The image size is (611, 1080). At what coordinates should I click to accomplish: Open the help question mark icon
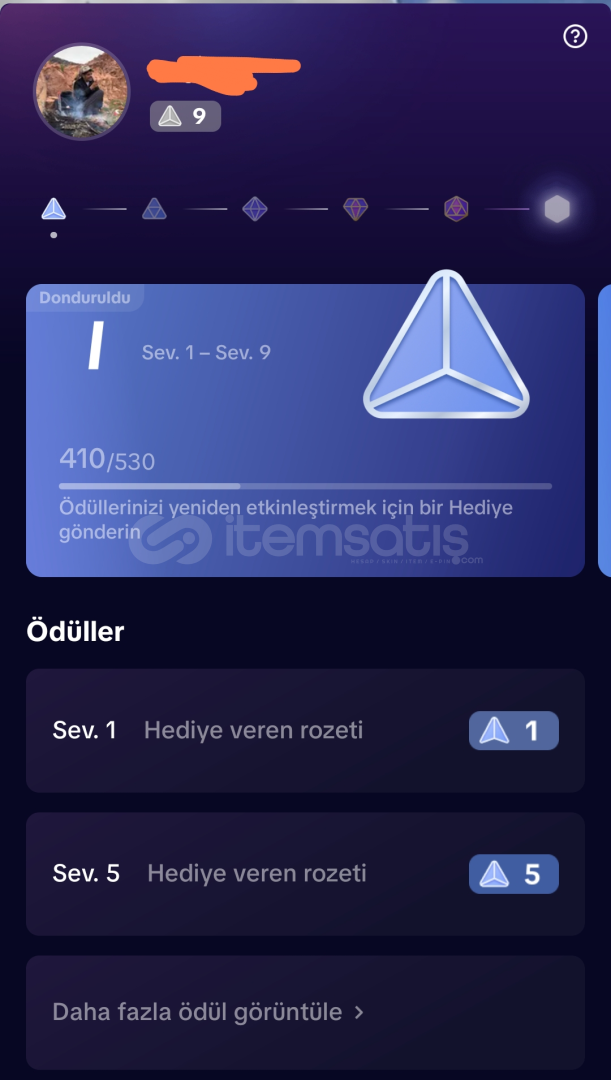(575, 37)
